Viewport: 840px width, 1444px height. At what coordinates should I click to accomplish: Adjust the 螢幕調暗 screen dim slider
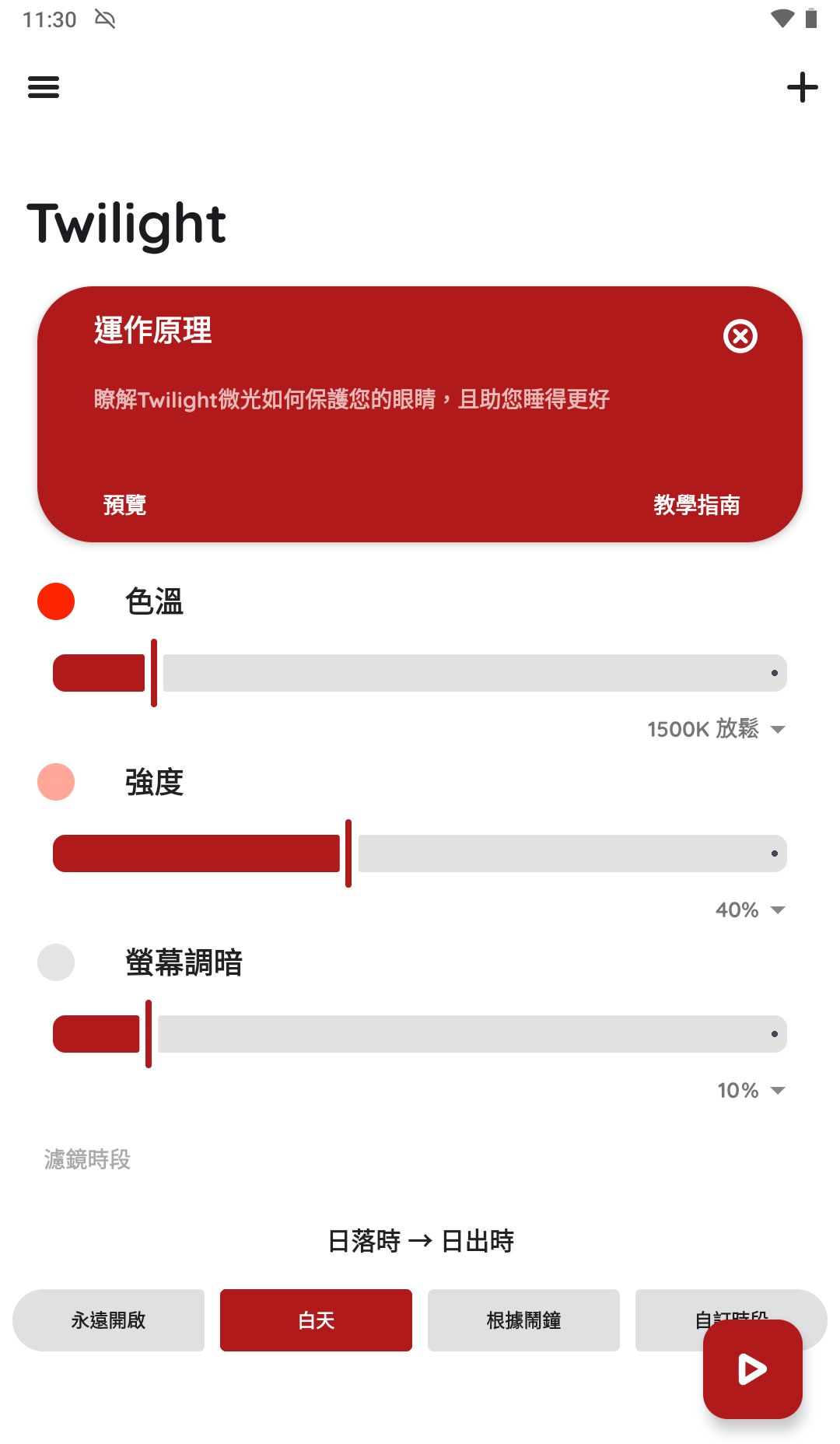point(149,1034)
